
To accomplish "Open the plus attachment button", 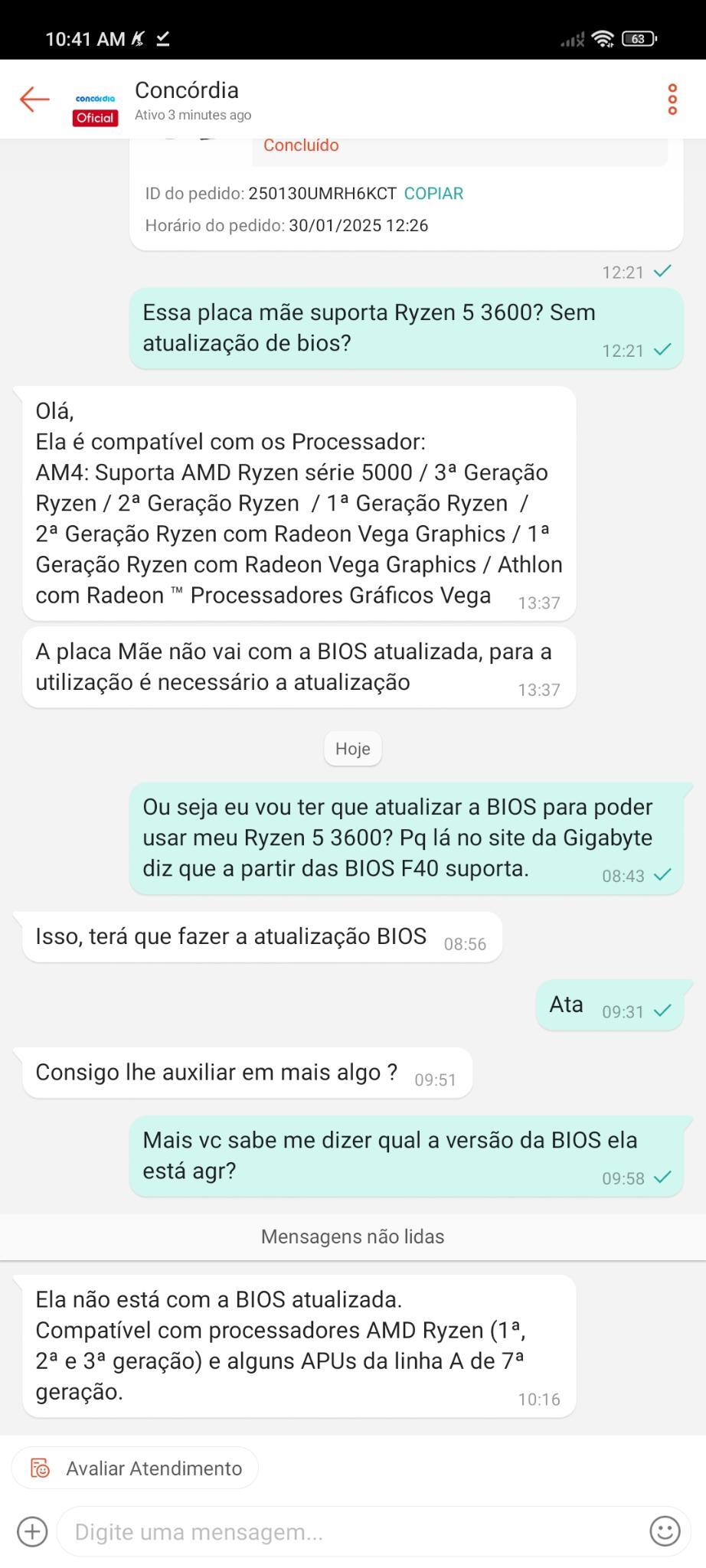I will coord(32,1531).
